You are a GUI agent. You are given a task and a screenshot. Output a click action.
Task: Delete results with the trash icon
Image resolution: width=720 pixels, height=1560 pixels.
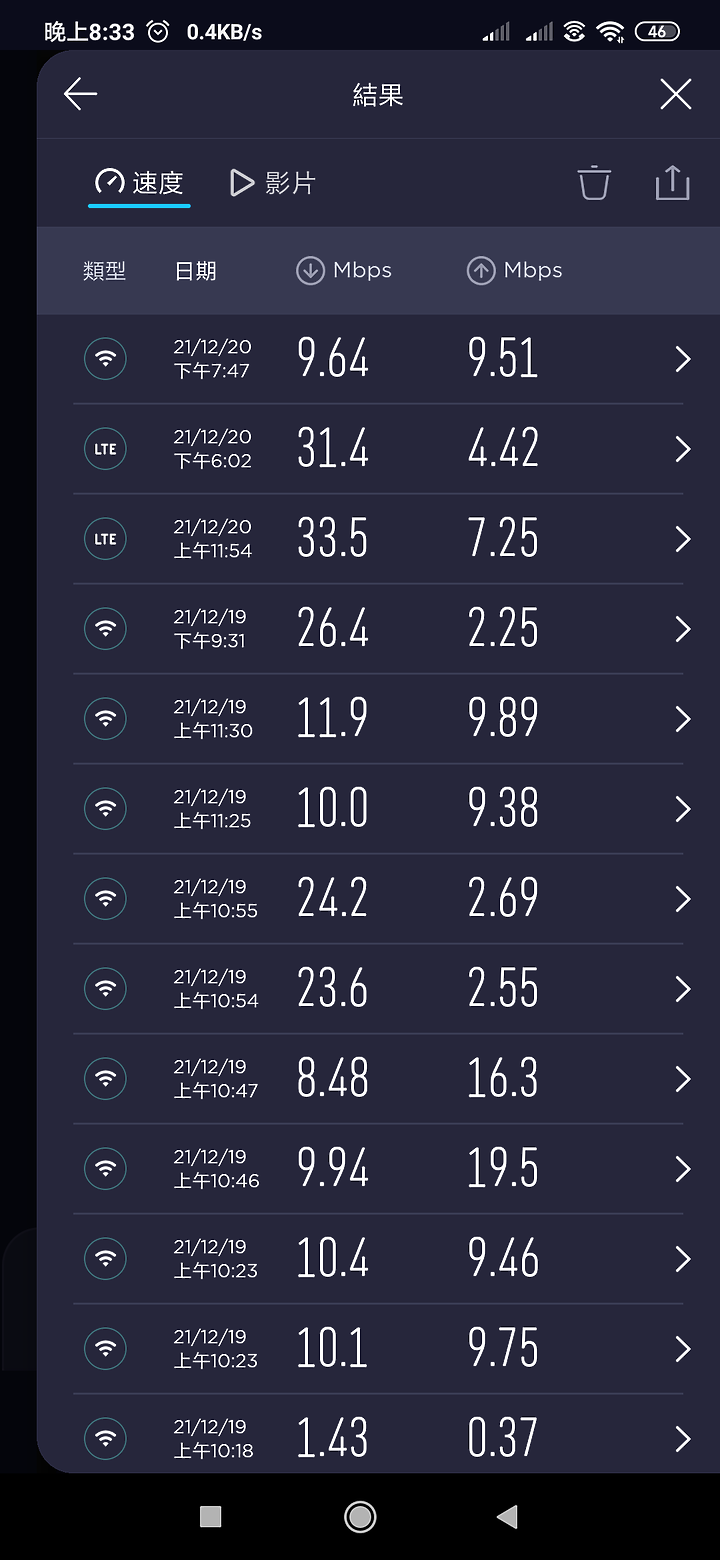point(594,183)
